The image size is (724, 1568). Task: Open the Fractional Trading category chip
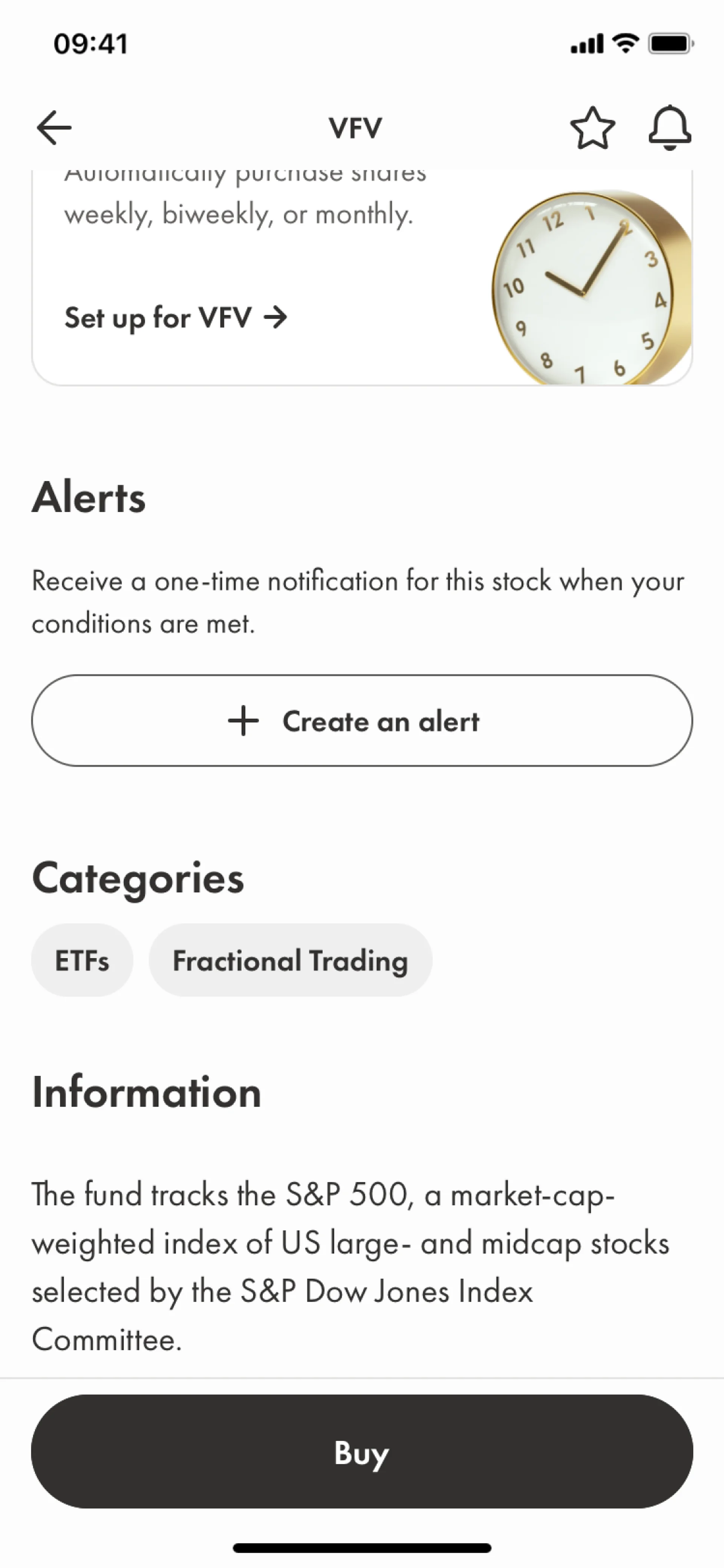(x=290, y=960)
